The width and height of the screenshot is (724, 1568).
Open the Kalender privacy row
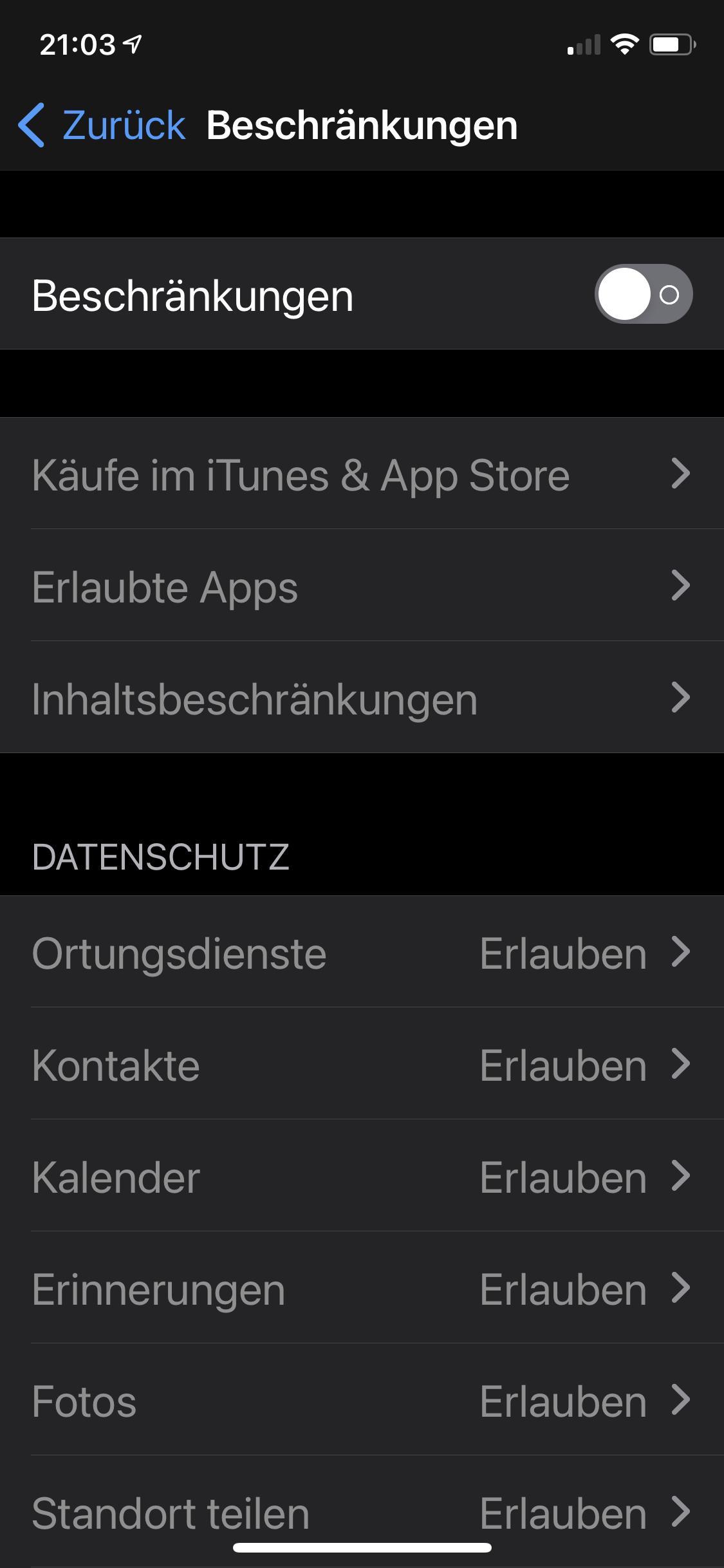362,1177
